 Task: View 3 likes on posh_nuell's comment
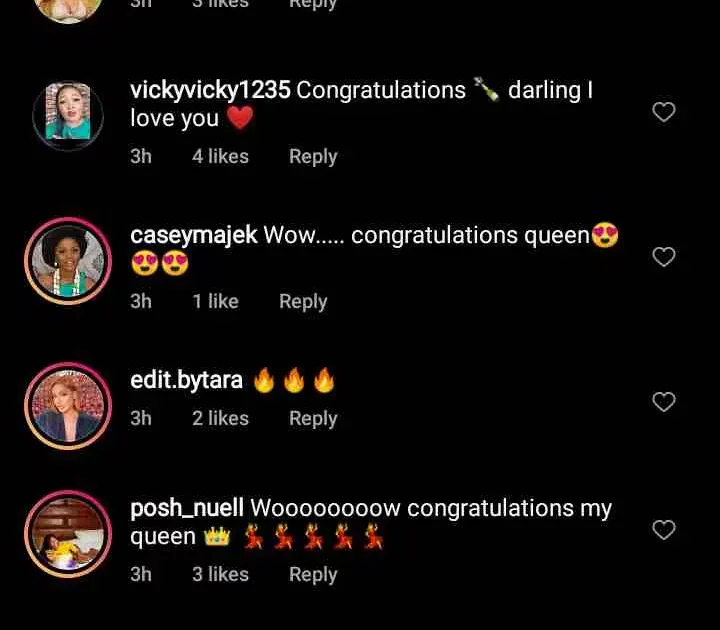pyautogui.click(x=220, y=575)
